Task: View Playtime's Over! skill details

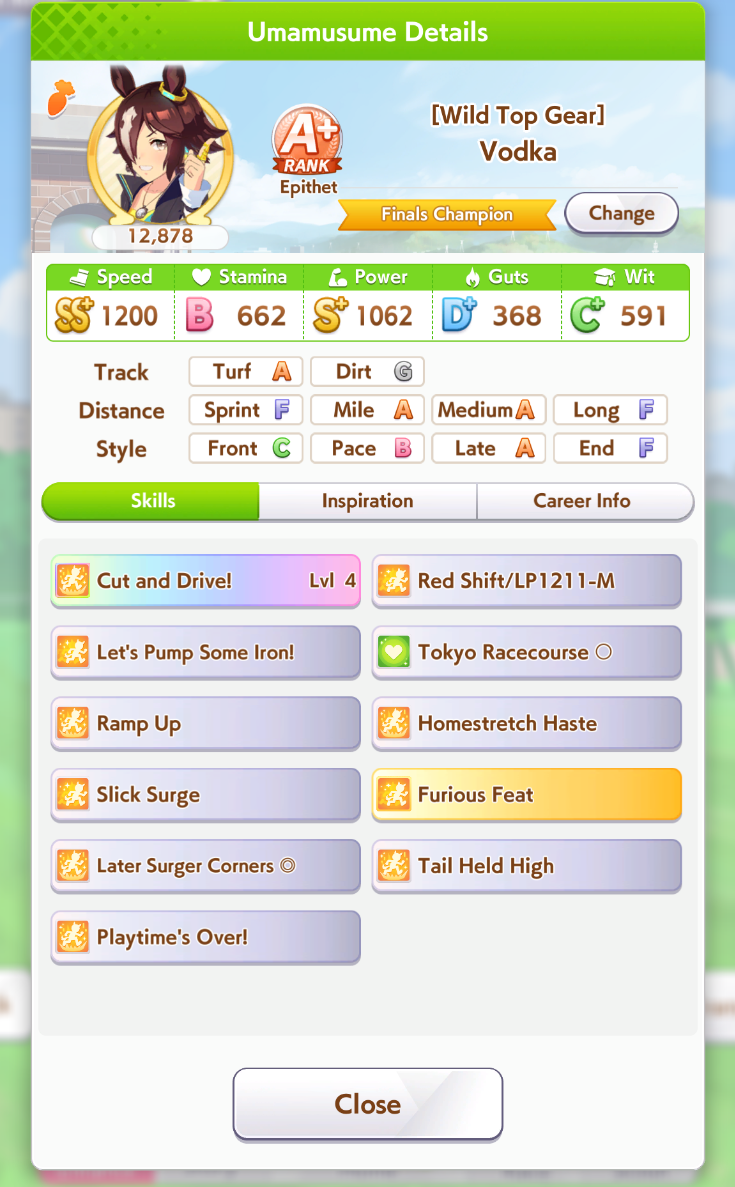Action: (x=206, y=937)
